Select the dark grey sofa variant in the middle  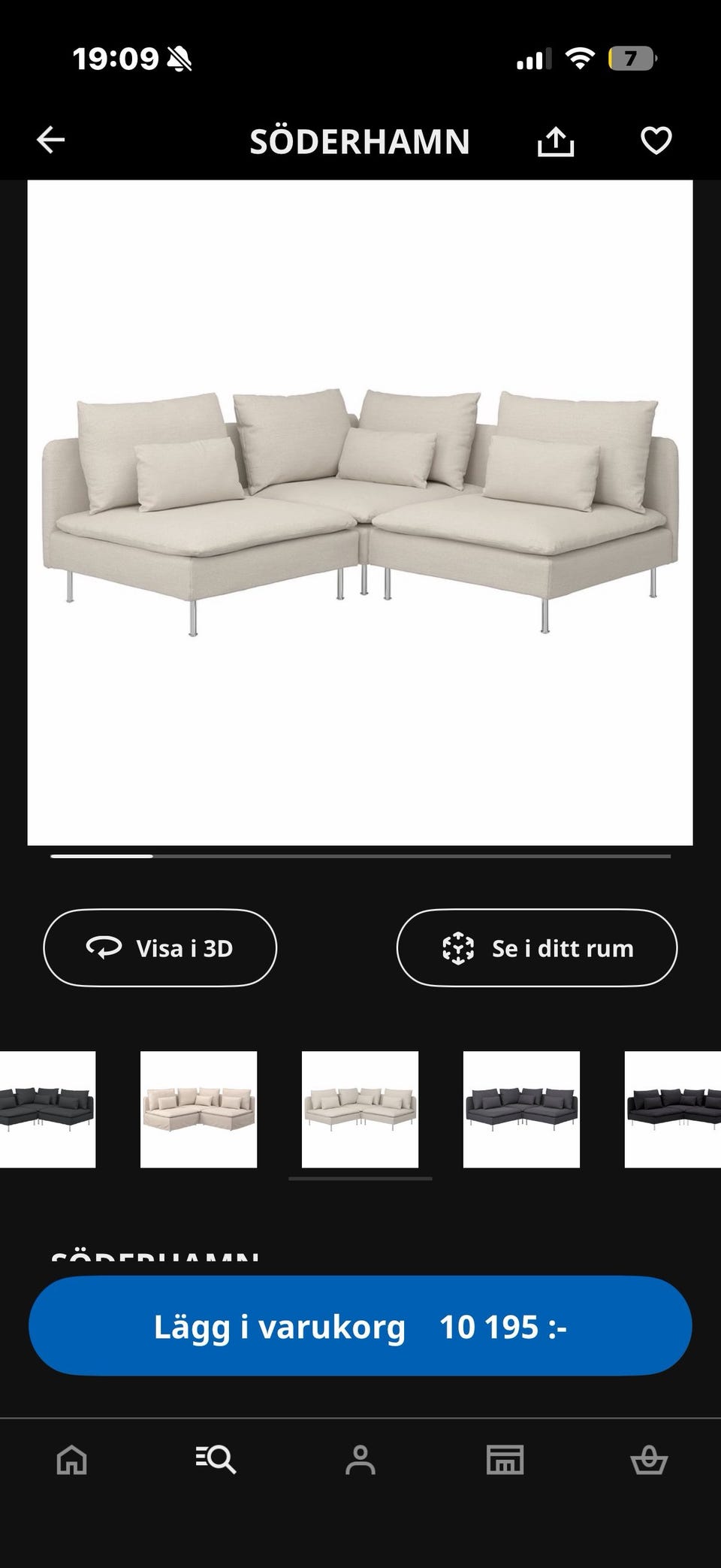click(x=521, y=1110)
